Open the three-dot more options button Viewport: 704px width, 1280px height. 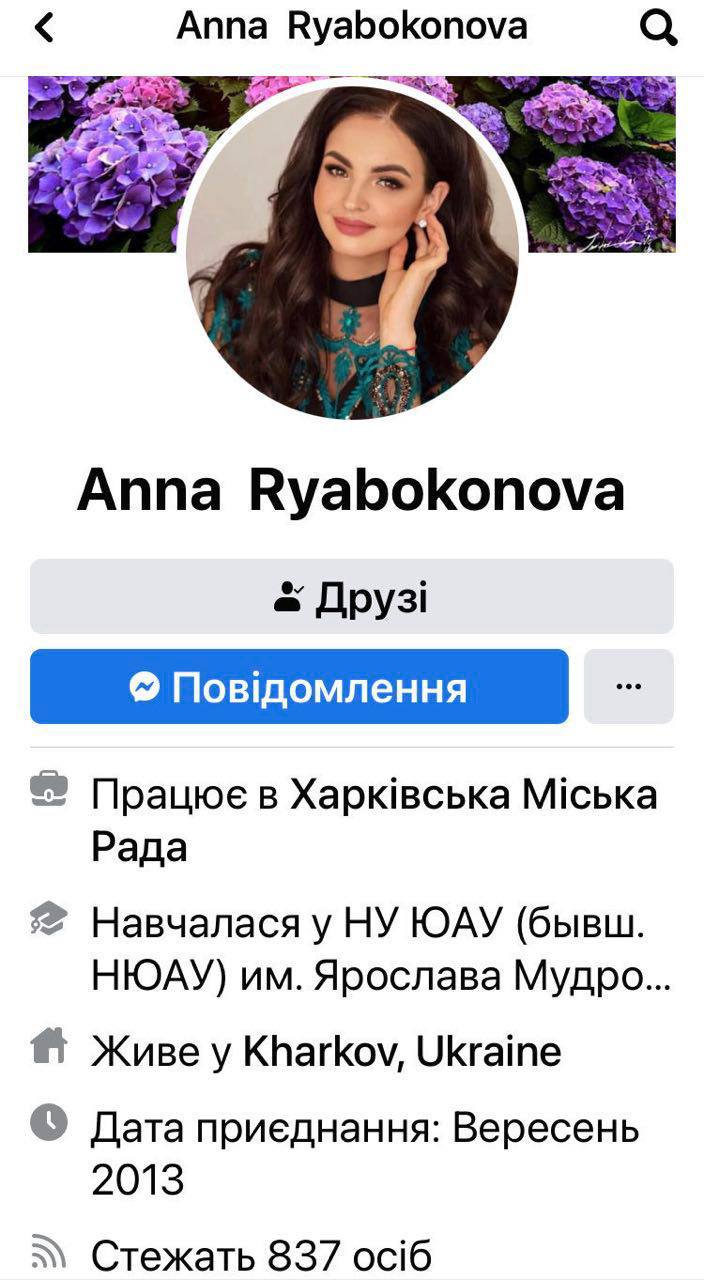(628, 687)
